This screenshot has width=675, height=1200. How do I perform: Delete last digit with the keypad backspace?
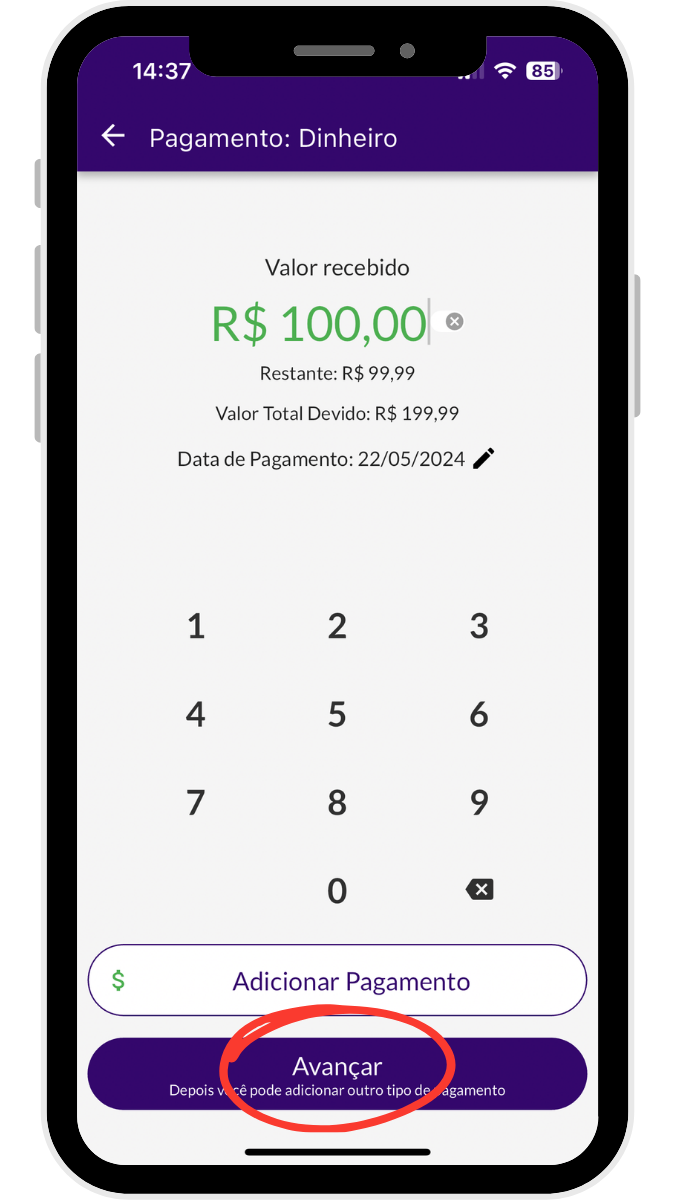click(480, 889)
